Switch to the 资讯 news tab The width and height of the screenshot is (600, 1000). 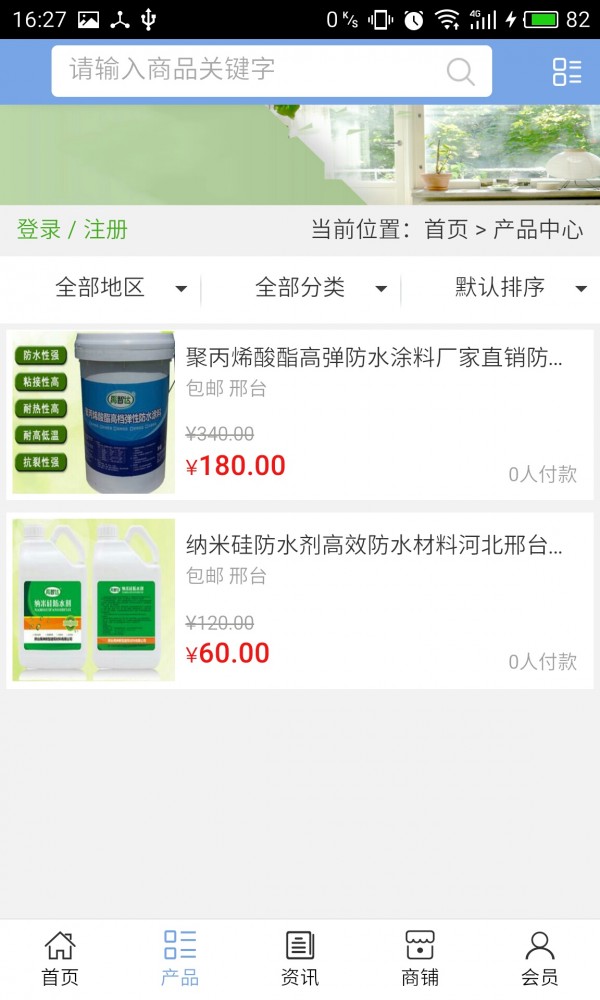(x=300, y=958)
